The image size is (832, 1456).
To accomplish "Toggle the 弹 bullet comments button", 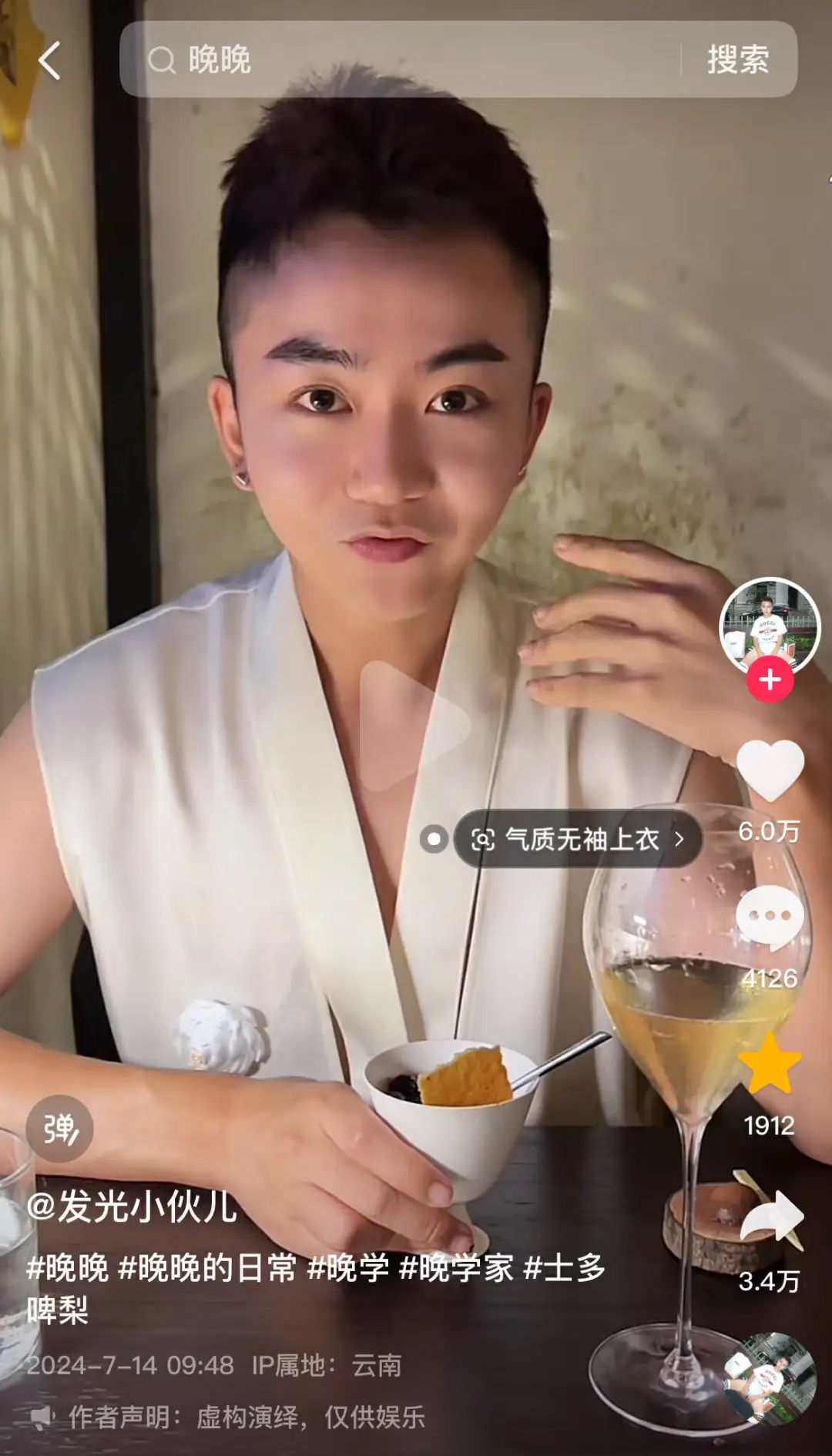I will pyautogui.click(x=59, y=1129).
